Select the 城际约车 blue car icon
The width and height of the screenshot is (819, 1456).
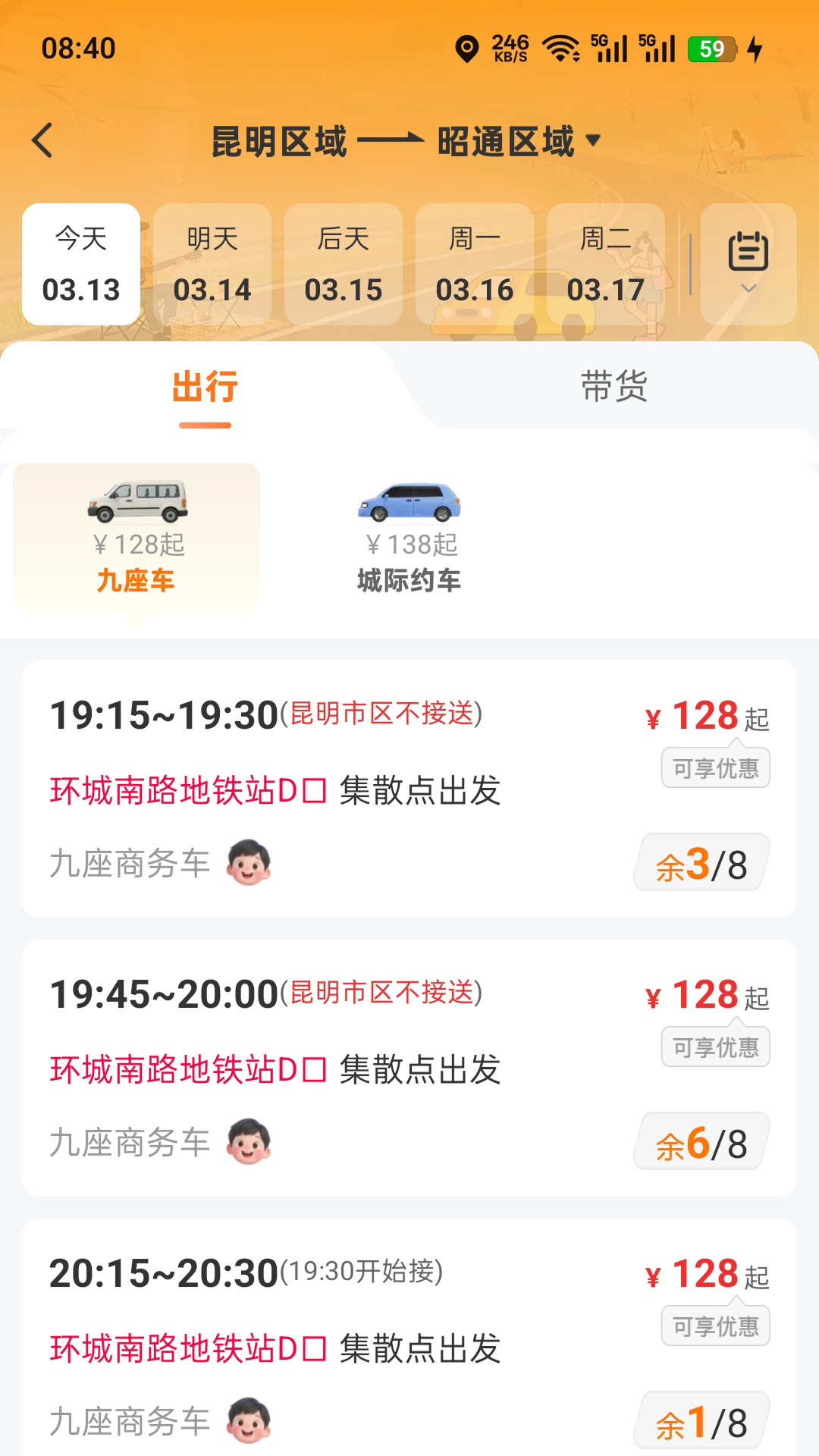click(409, 502)
